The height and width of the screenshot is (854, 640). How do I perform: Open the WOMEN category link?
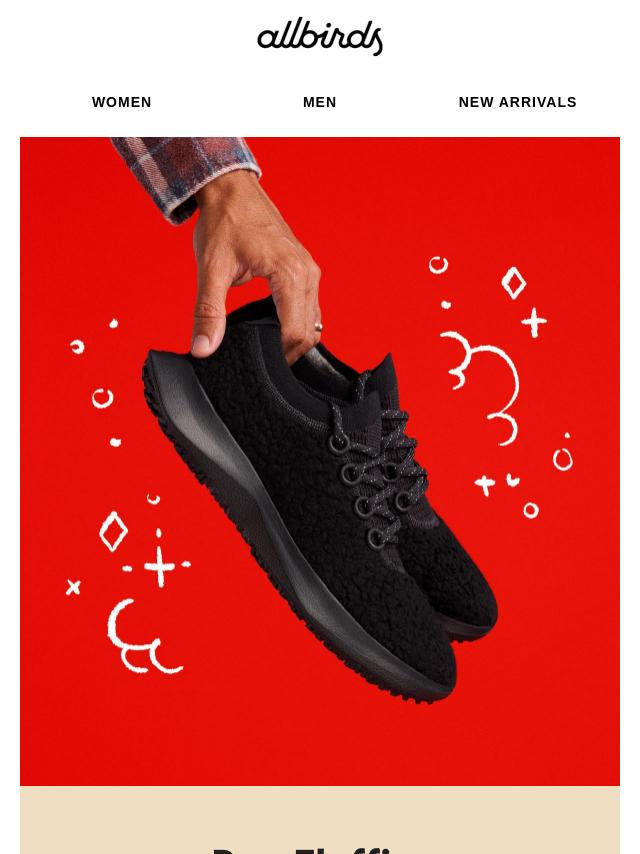coord(122,102)
